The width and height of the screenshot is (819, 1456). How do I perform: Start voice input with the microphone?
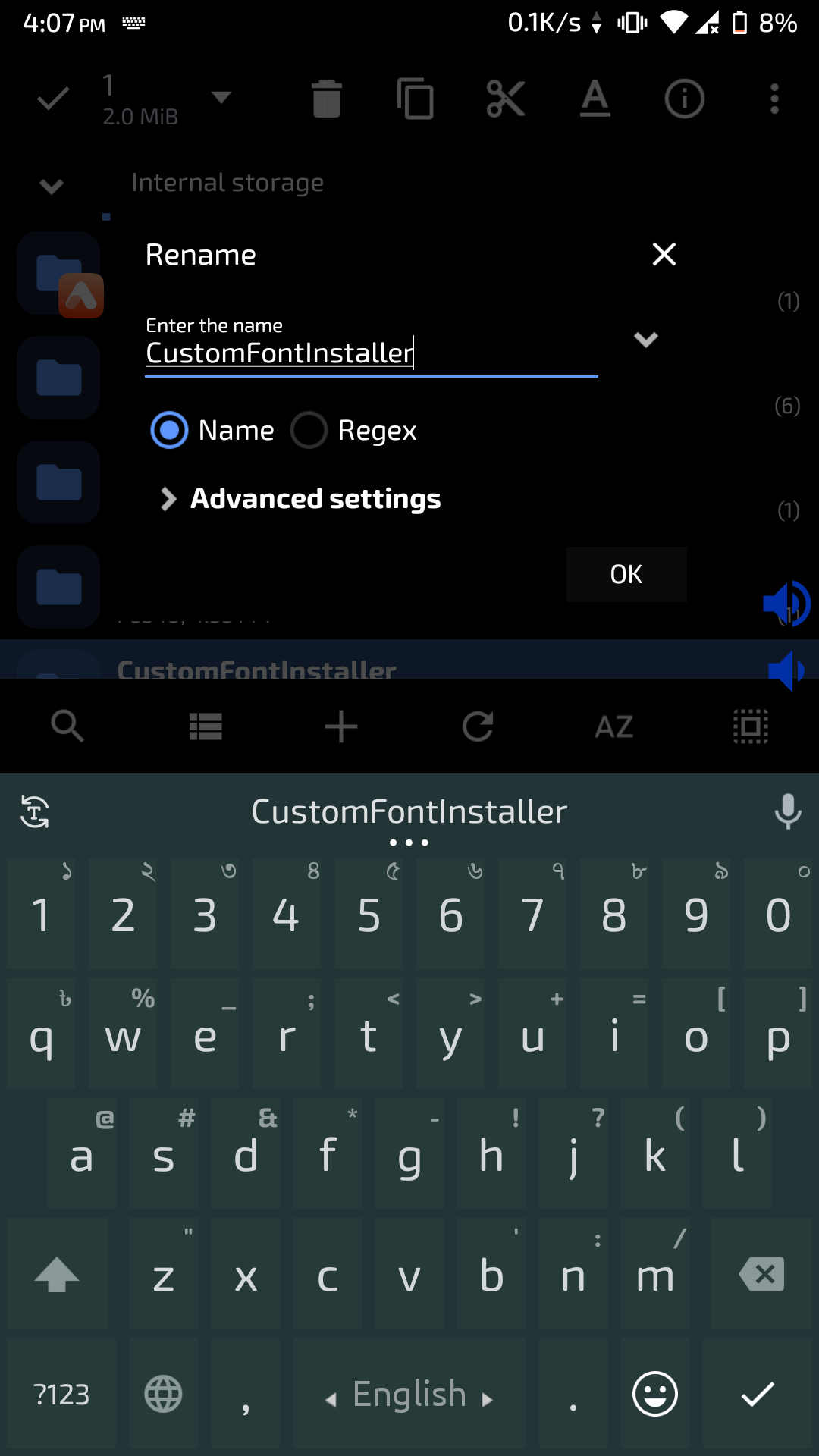pos(788,812)
